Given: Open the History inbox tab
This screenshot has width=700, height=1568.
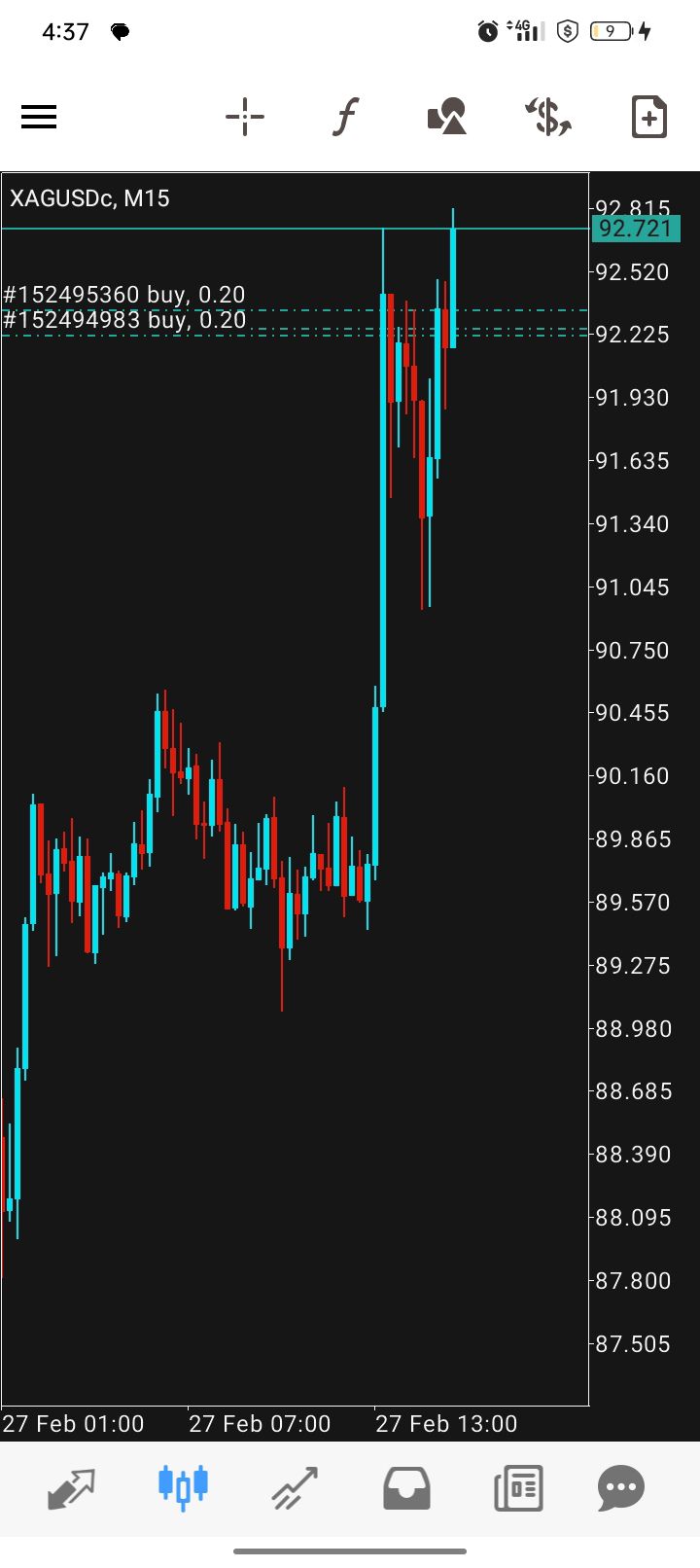Looking at the screenshot, I should point(406,1487).
